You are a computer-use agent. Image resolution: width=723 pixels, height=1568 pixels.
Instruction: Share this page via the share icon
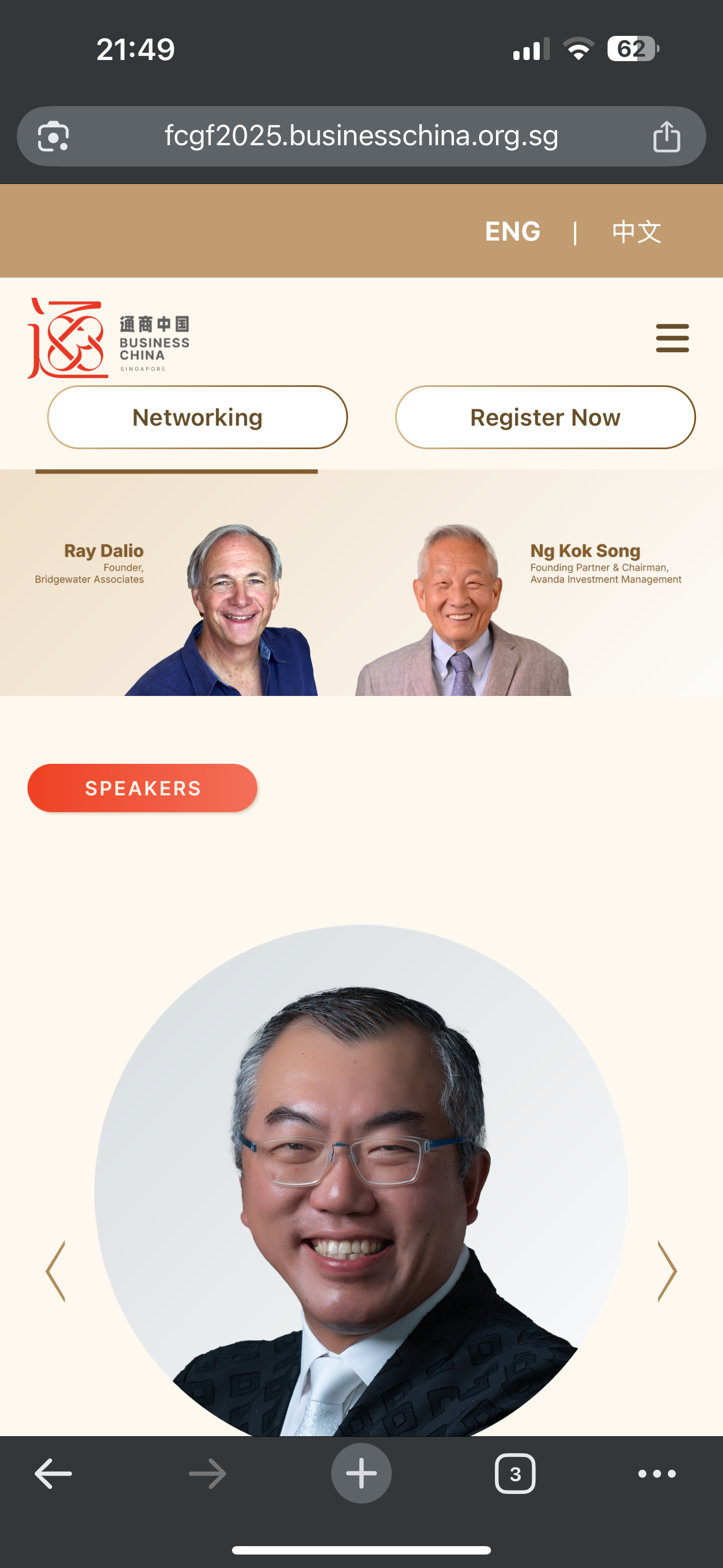tap(666, 136)
